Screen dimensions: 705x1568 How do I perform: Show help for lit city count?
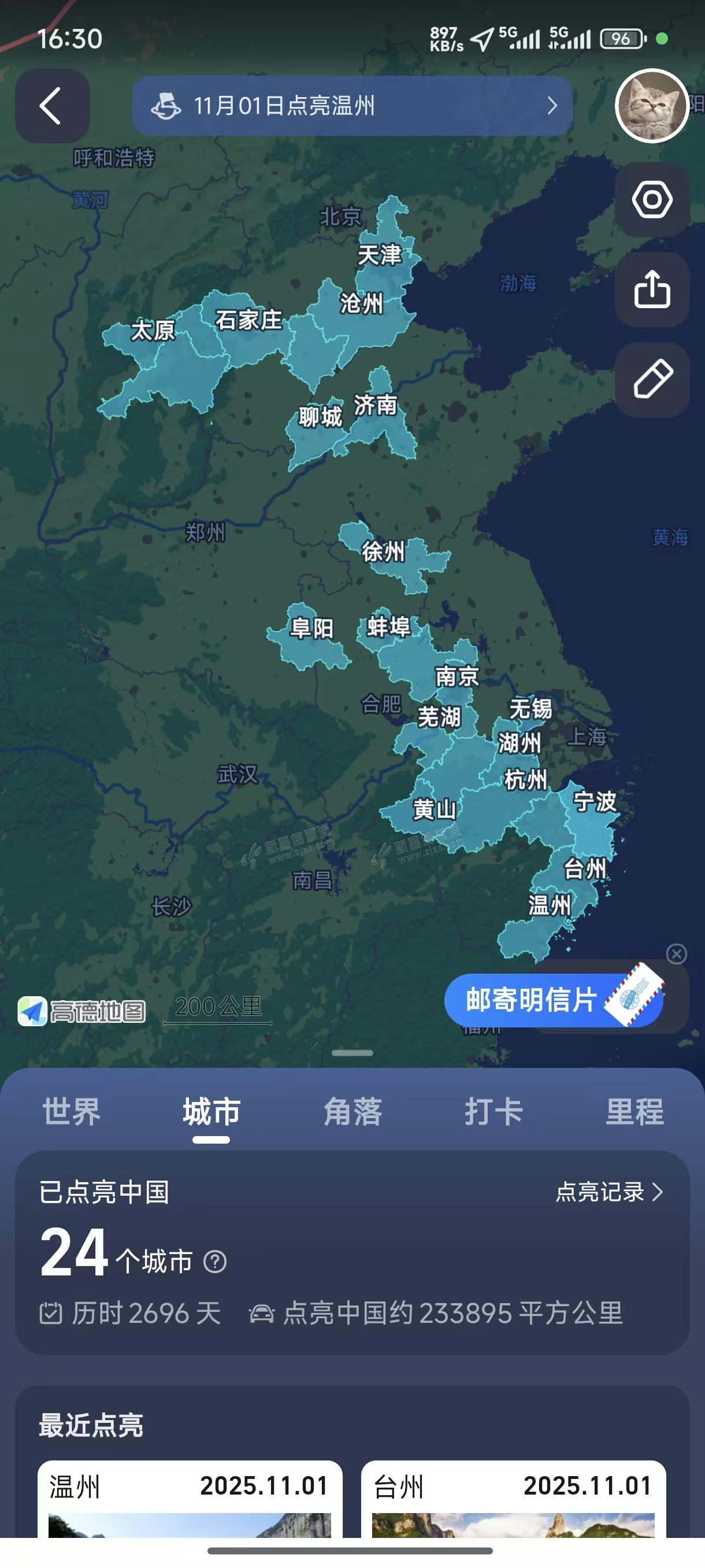(x=215, y=1262)
